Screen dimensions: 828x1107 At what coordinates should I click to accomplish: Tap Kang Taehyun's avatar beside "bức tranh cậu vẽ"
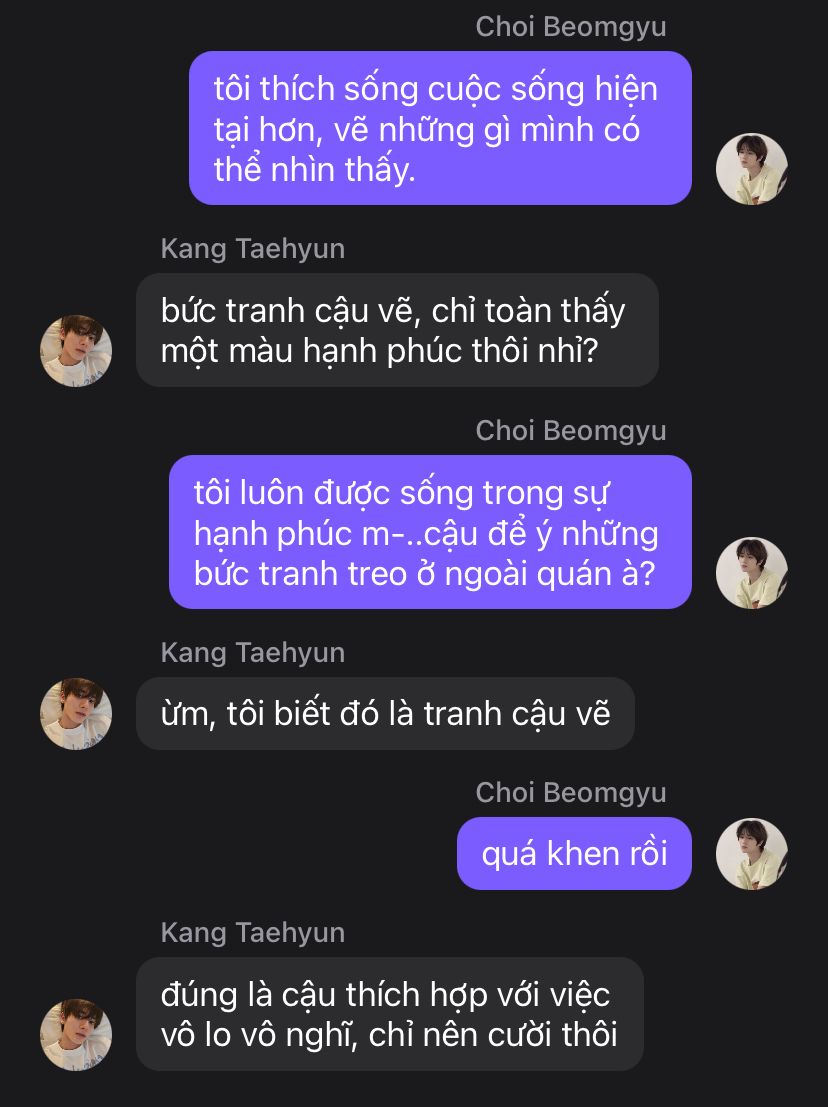tap(76, 351)
